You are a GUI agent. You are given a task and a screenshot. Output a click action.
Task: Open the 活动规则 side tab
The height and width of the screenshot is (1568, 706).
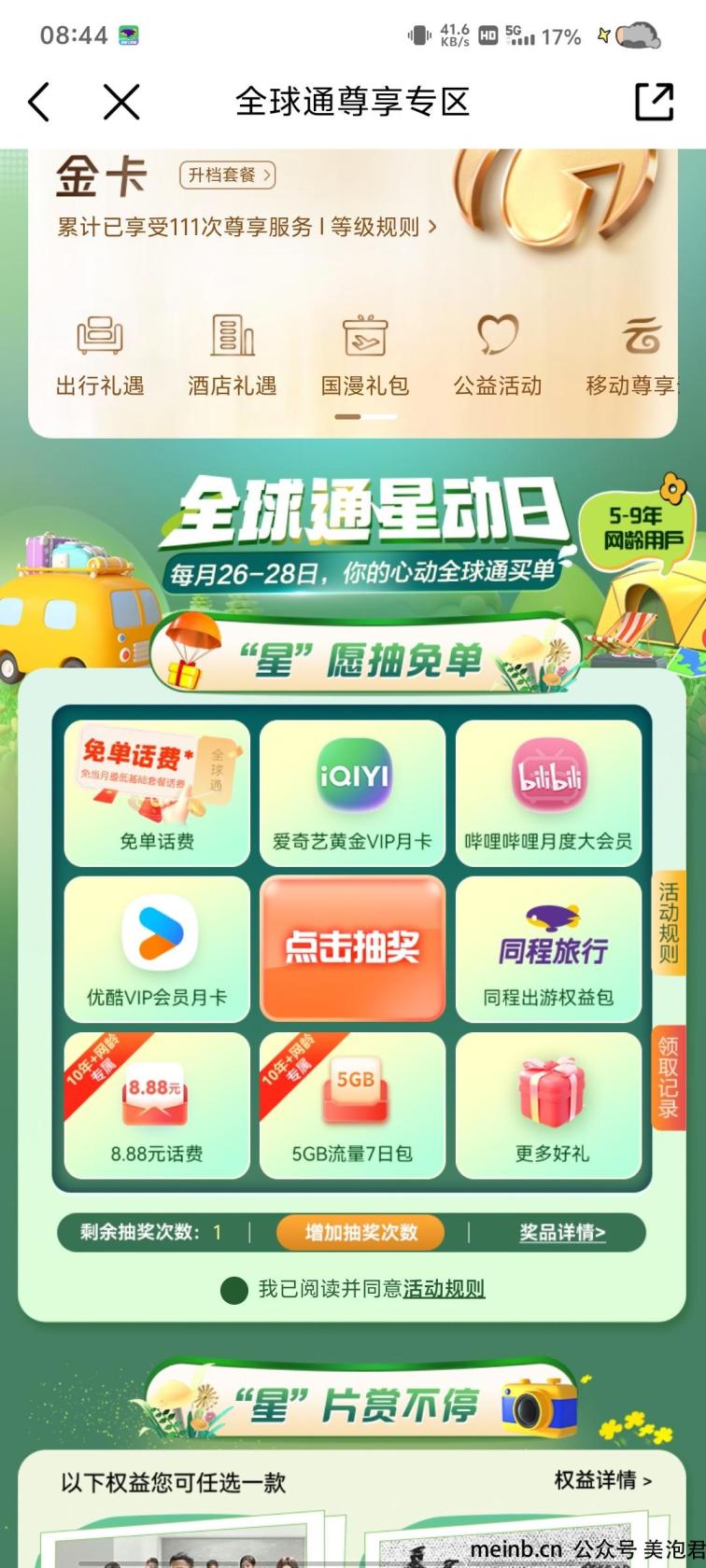(669, 924)
